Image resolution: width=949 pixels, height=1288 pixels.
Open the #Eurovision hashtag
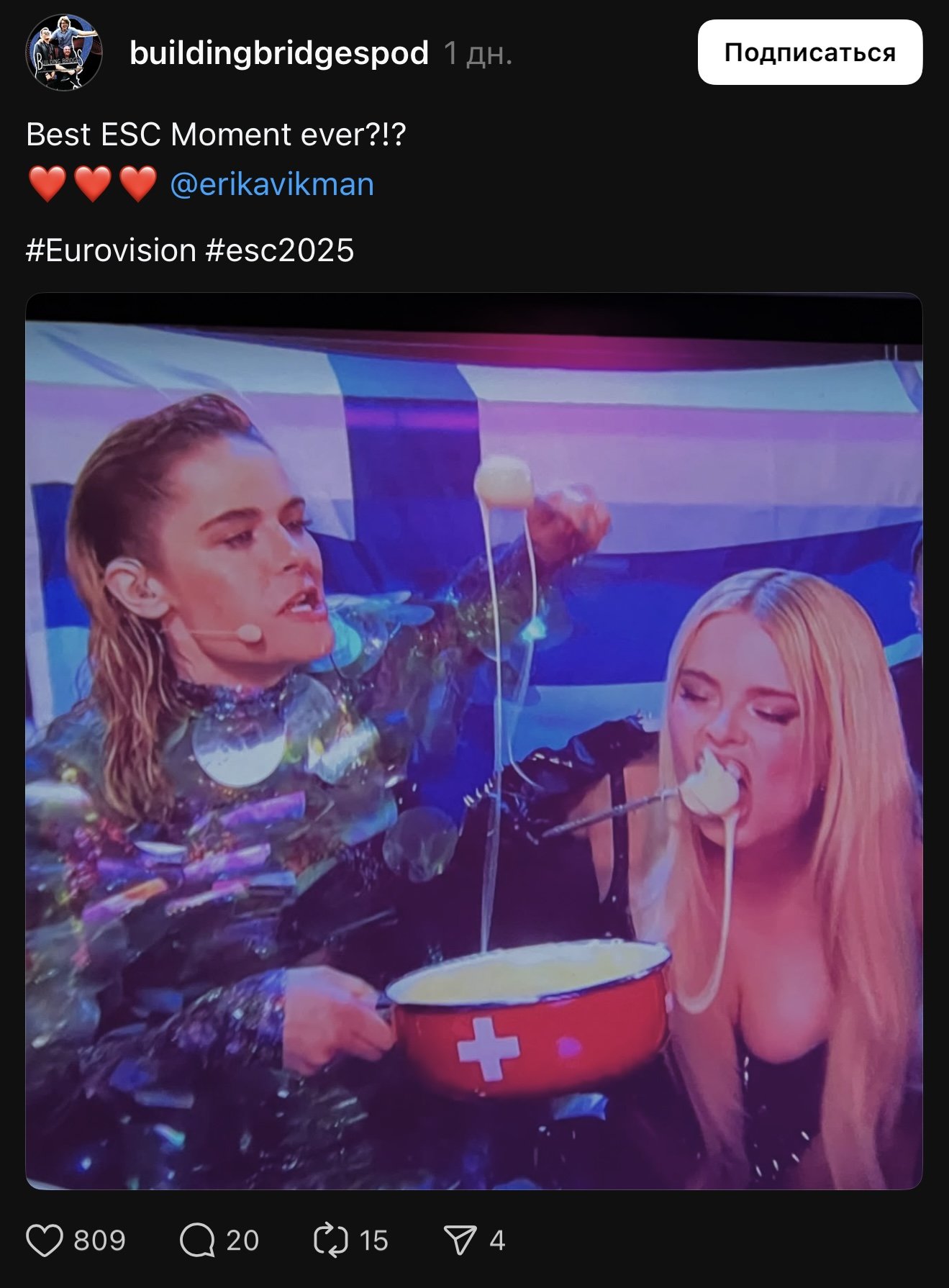point(111,250)
